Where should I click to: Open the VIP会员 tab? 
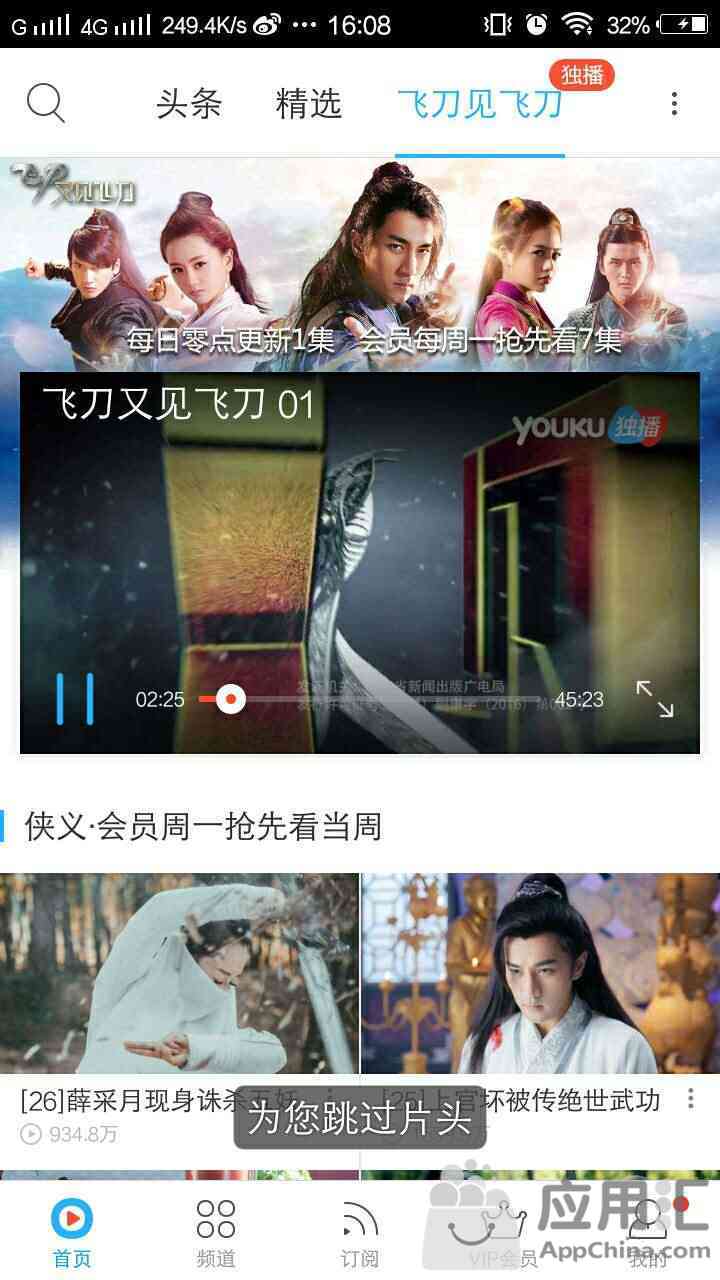(503, 1232)
